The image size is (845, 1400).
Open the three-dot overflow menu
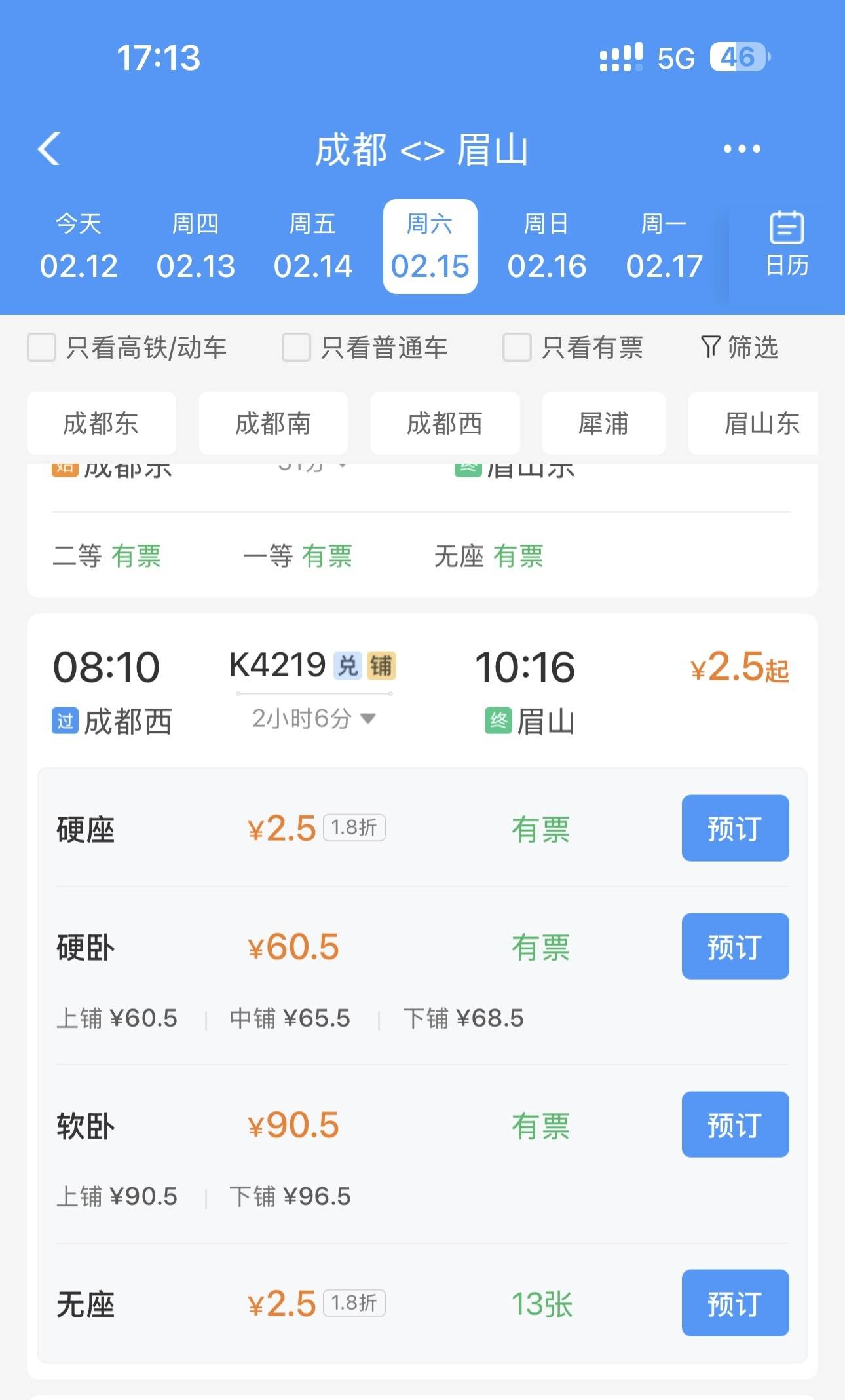coord(742,149)
